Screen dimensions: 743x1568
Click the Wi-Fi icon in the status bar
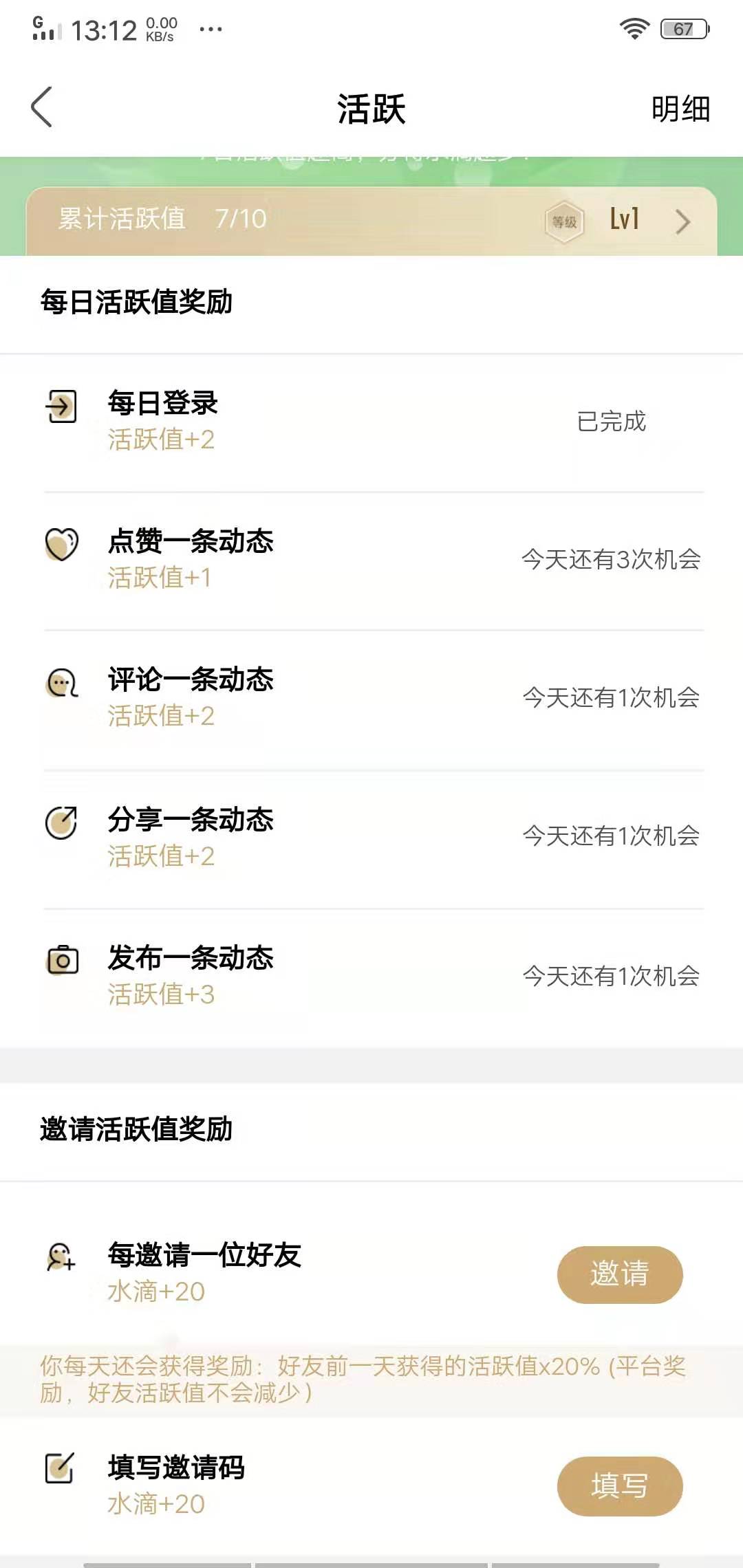[x=634, y=28]
